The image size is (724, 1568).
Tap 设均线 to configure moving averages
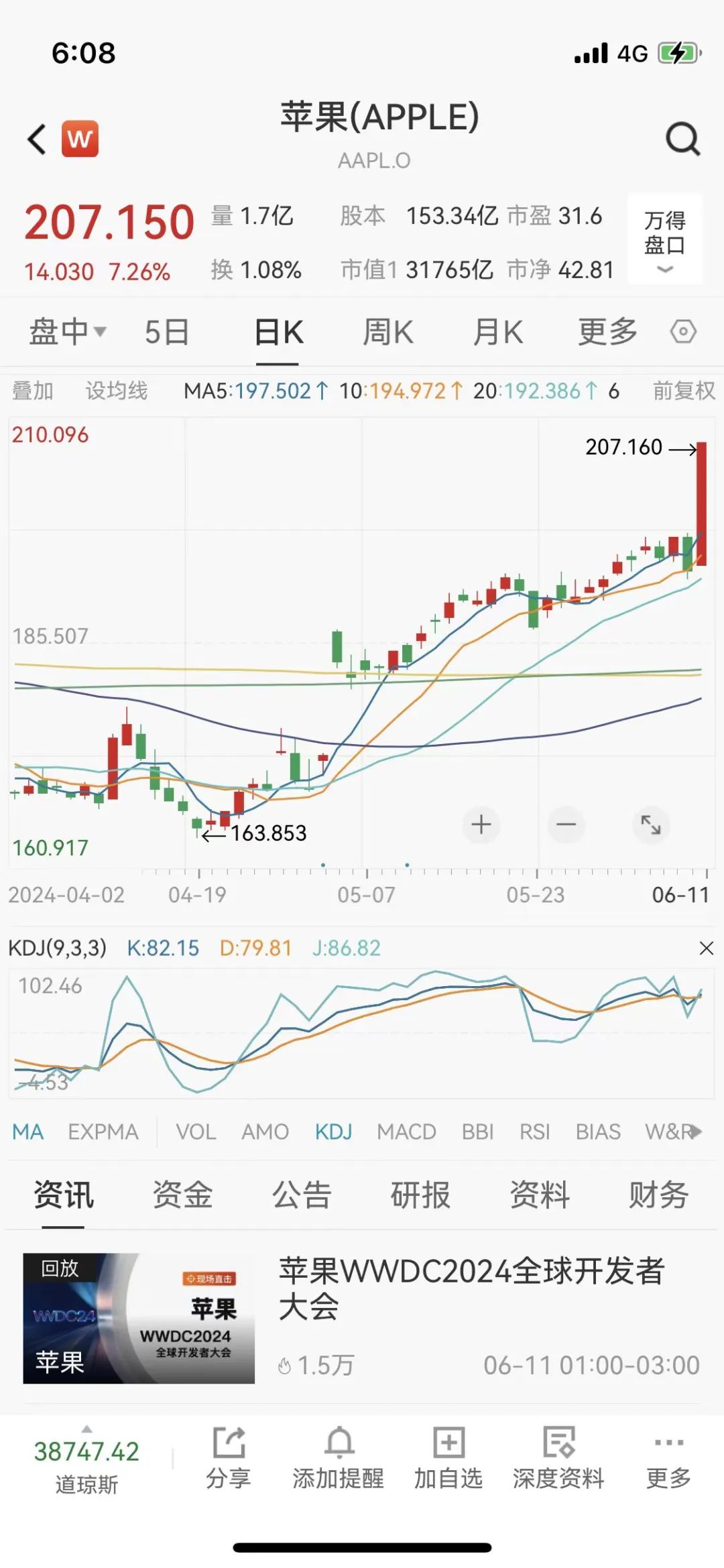[x=117, y=391]
